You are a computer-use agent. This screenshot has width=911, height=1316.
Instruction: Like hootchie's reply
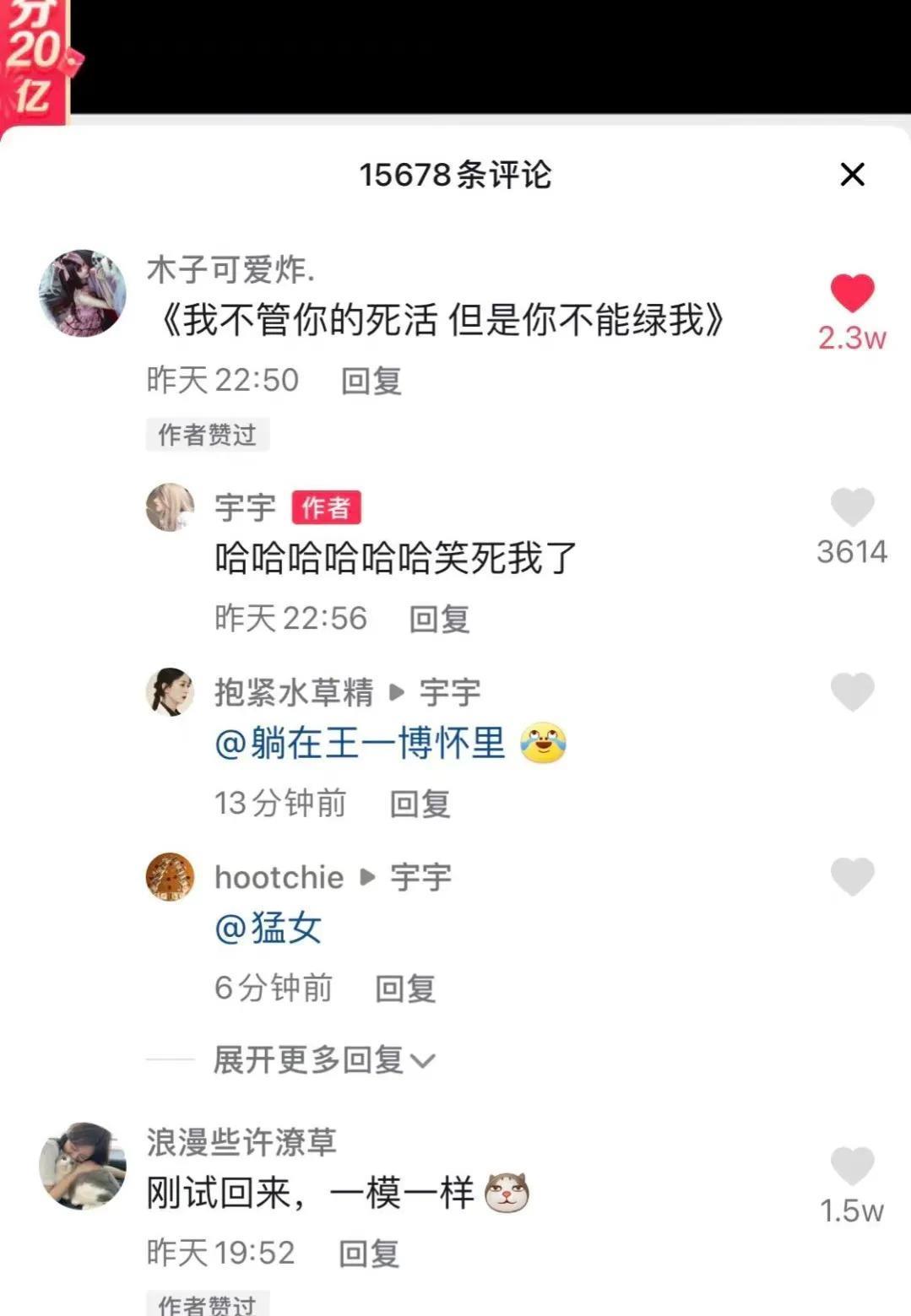tap(852, 876)
